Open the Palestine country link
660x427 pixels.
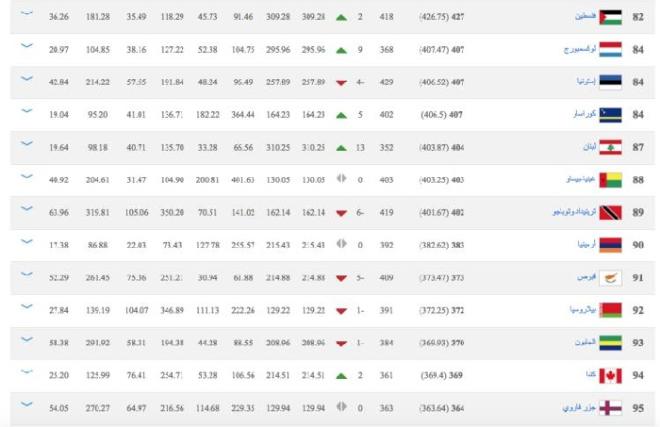tap(585, 16)
